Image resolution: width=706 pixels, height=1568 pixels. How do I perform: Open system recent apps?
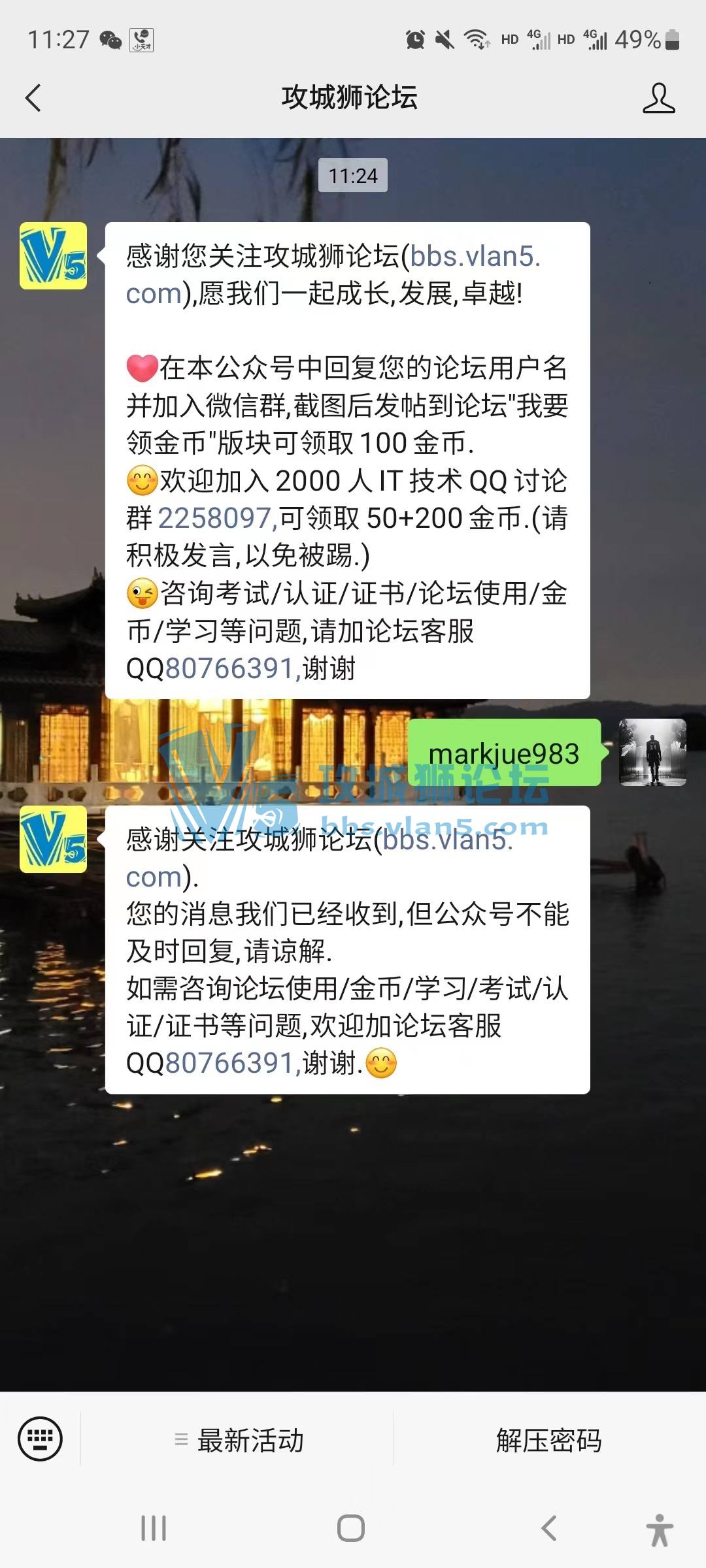(154, 1528)
